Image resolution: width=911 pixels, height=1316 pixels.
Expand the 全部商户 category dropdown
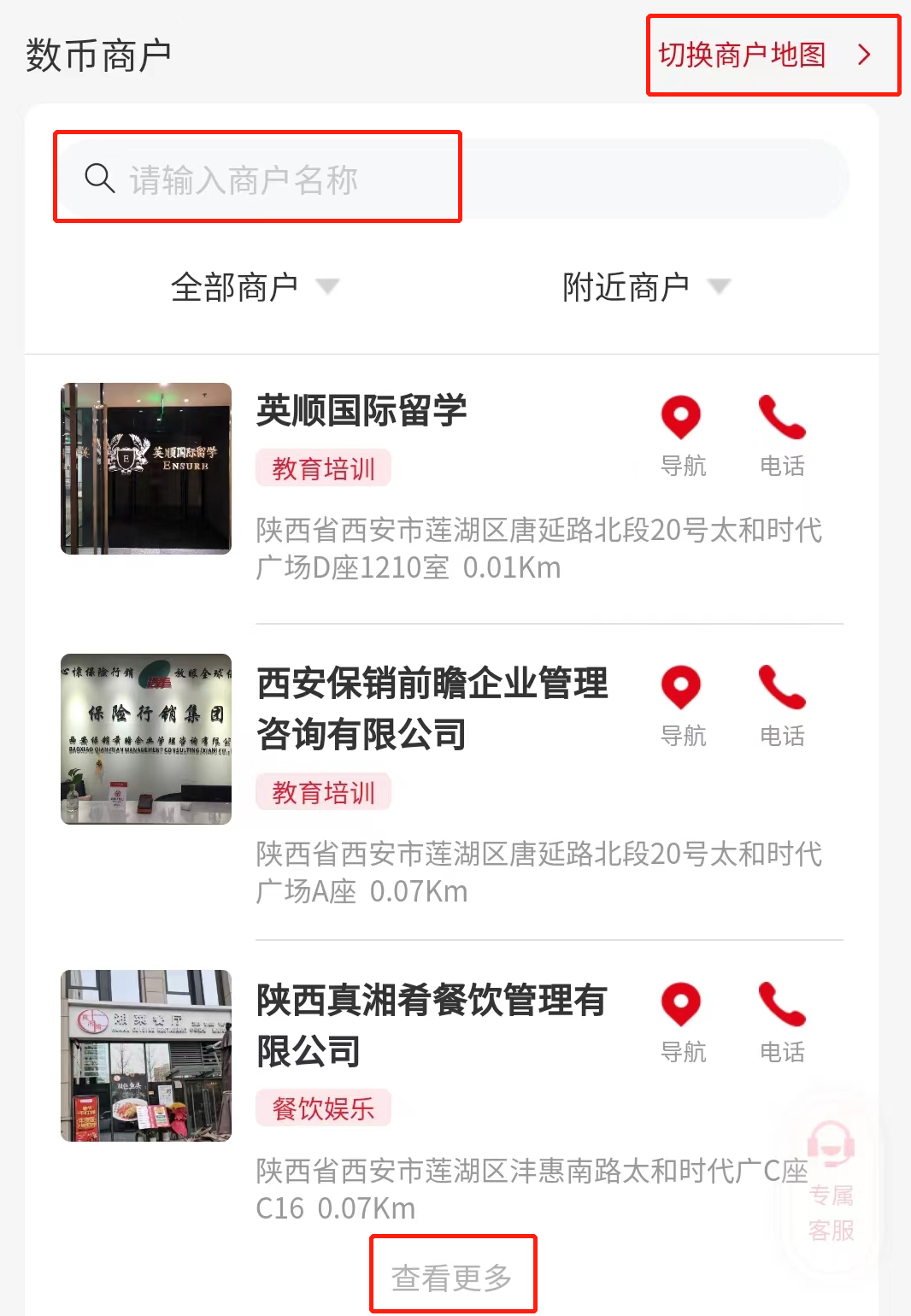tap(254, 287)
